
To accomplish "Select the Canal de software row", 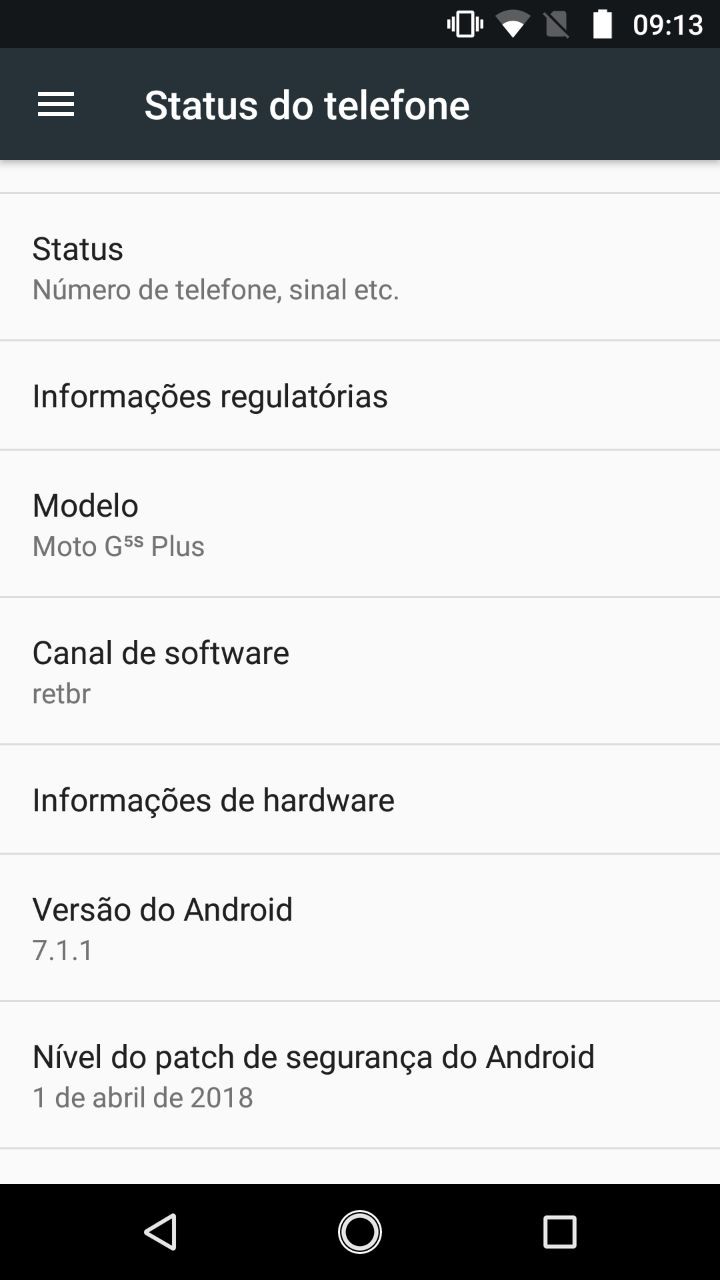I will pyautogui.click(x=360, y=671).
